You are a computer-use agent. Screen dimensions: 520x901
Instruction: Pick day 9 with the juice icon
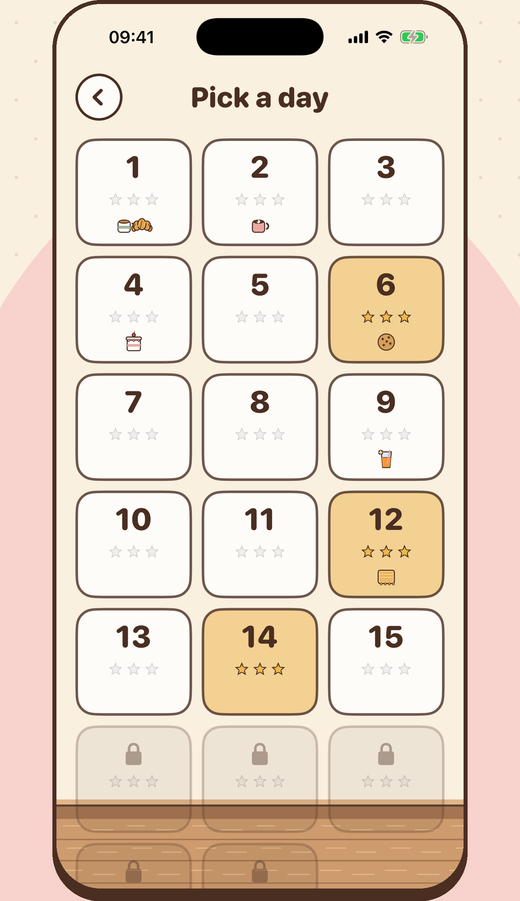386,427
